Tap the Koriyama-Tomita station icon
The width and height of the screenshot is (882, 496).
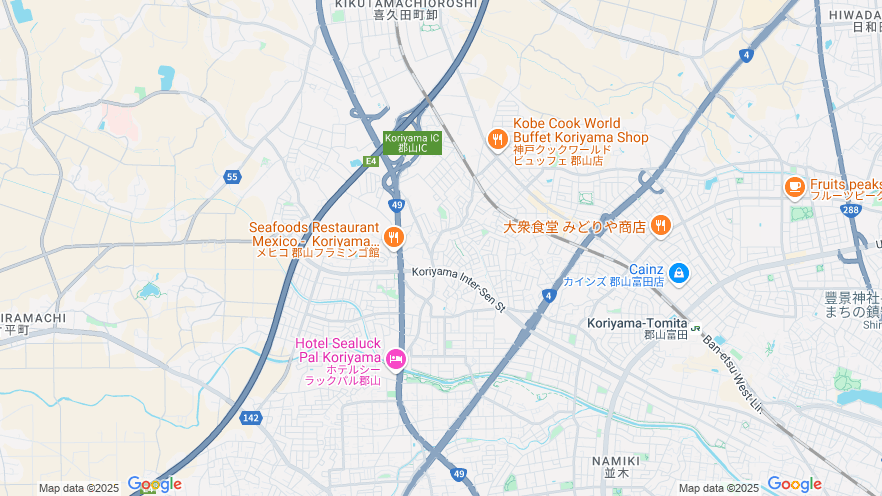695,324
